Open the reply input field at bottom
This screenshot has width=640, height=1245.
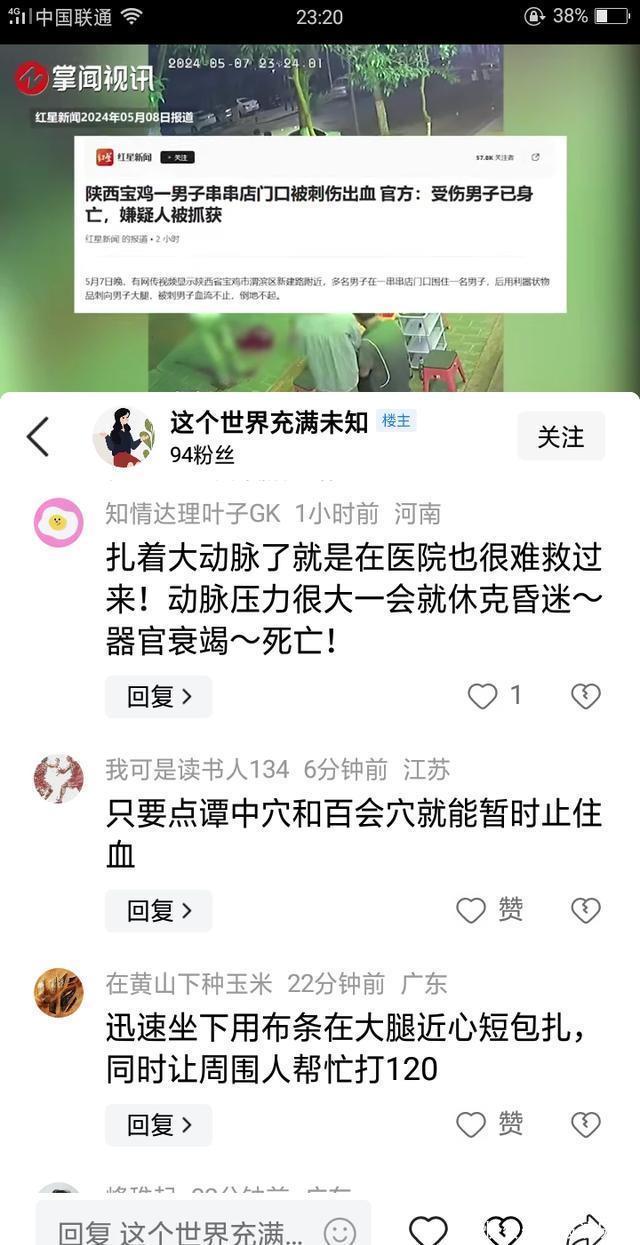pyautogui.click(x=180, y=1231)
